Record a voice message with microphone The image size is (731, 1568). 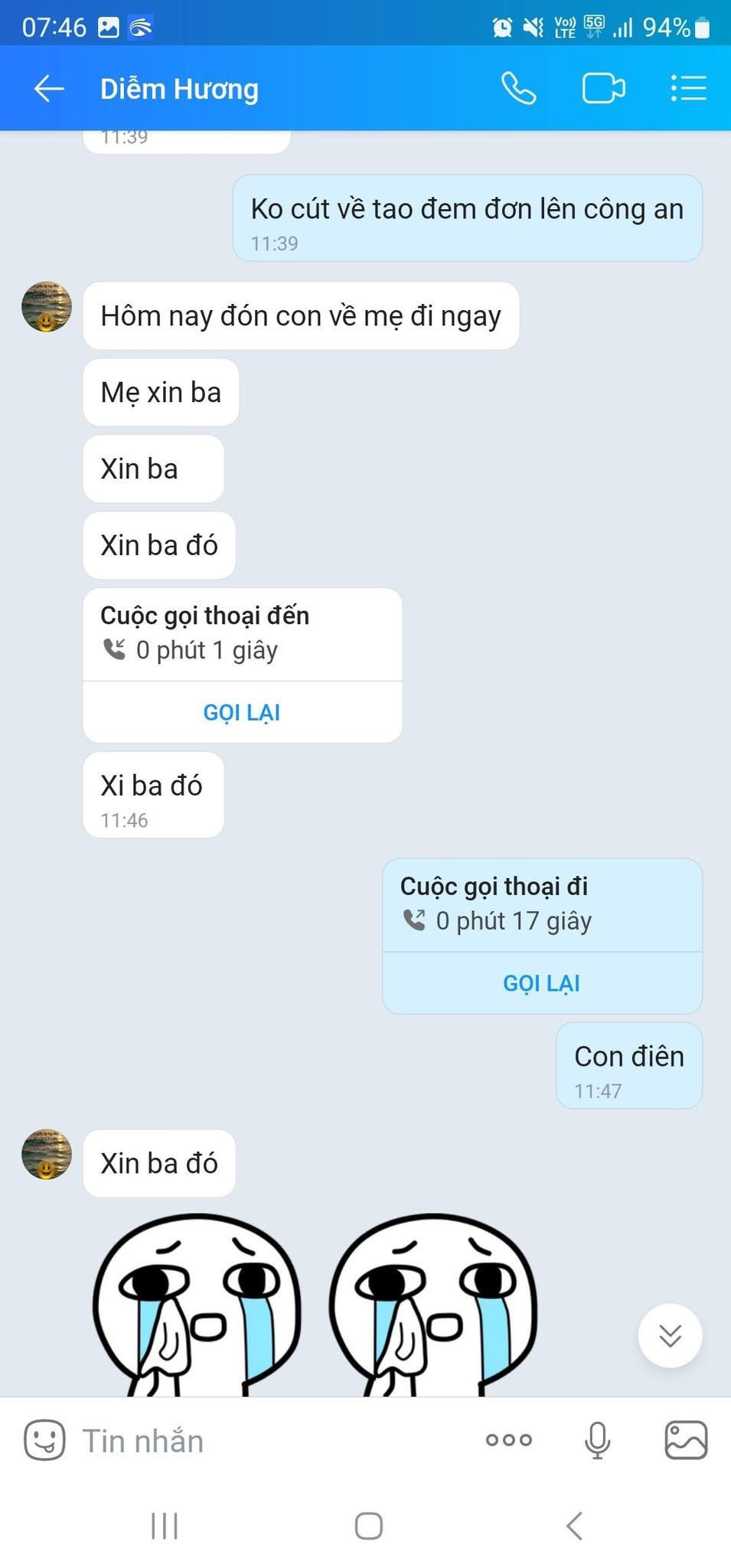[597, 1441]
